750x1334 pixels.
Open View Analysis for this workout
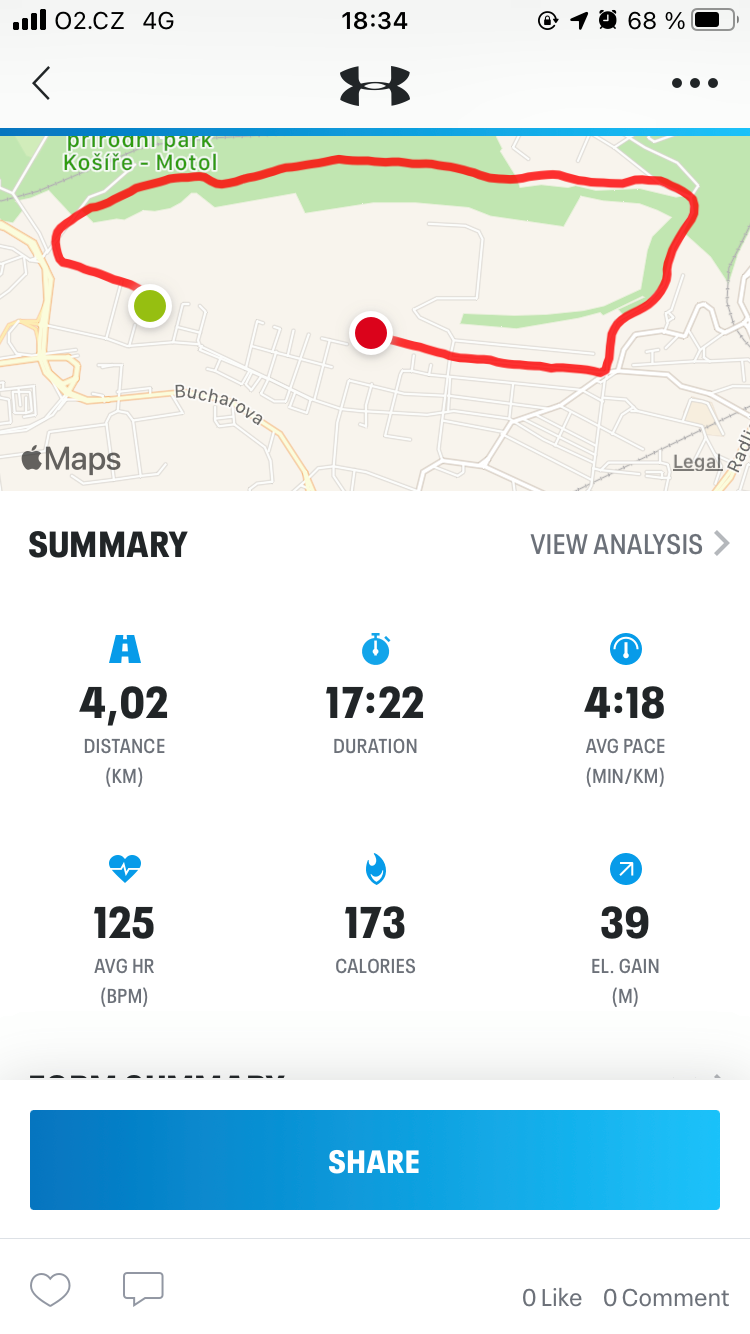click(630, 544)
